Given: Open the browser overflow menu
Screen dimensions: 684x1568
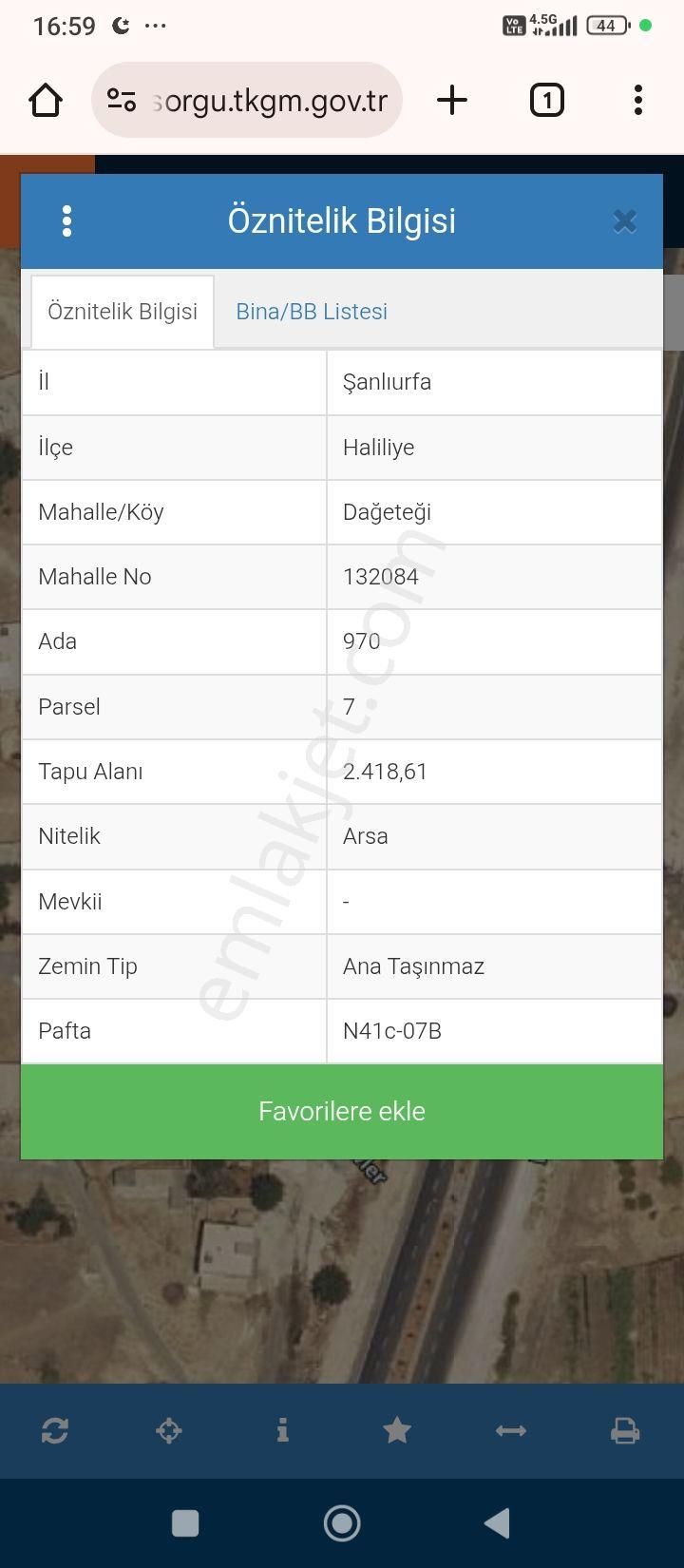Looking at the screenshot, I should pos(637,100).
